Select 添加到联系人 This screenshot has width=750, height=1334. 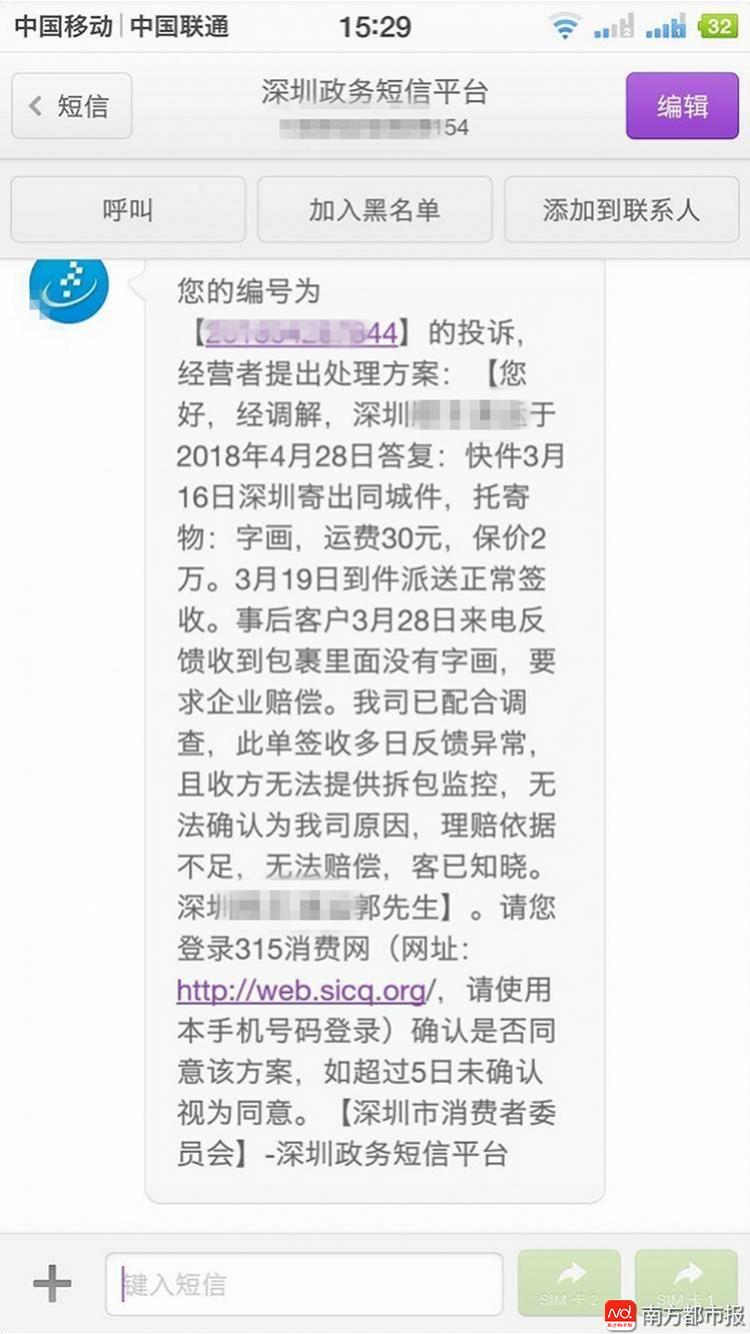pyautogui.click(x=621, y=210)
